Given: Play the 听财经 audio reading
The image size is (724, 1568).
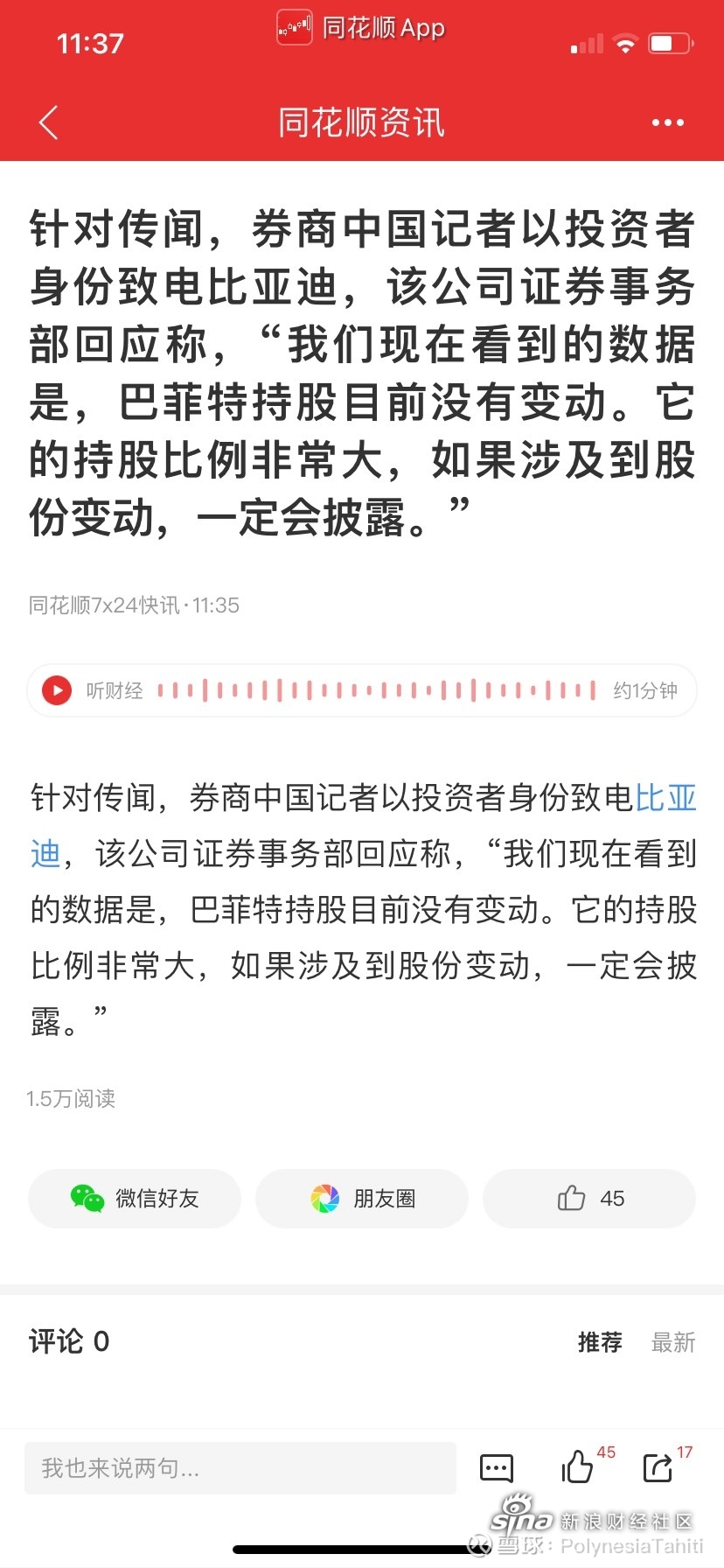Looking at the screenshot, I should (x=57, y=690).
